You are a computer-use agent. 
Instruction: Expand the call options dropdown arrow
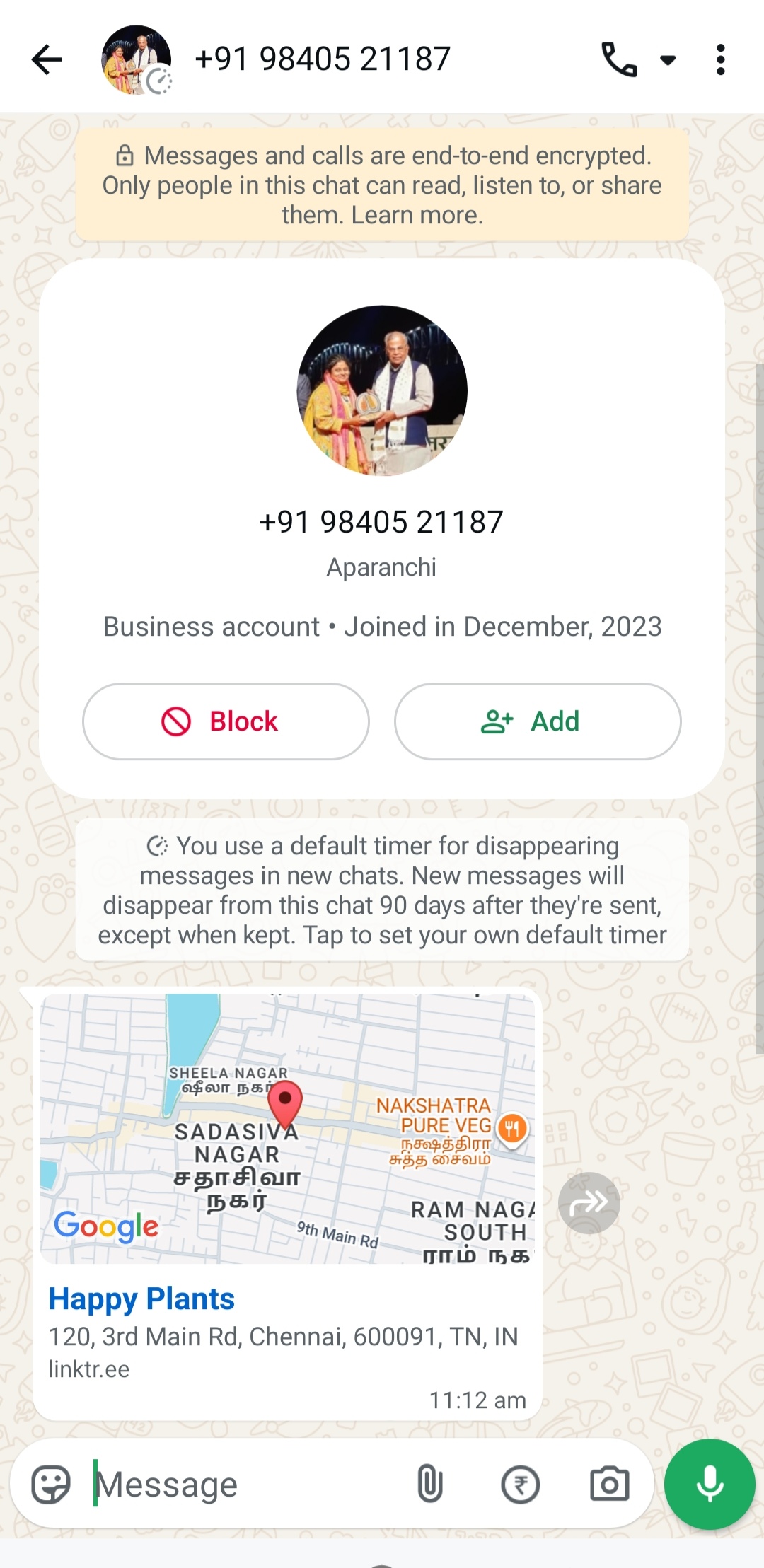pos(668,60)
